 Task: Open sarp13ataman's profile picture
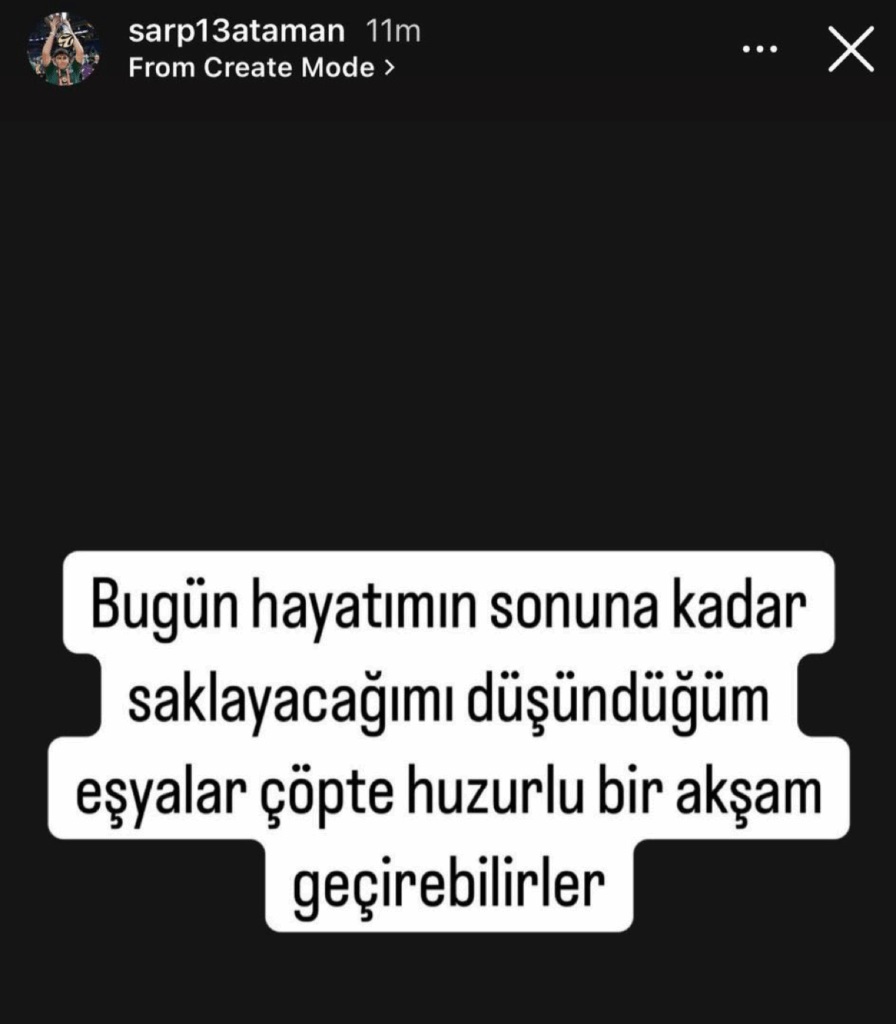(x=62, y=49)
